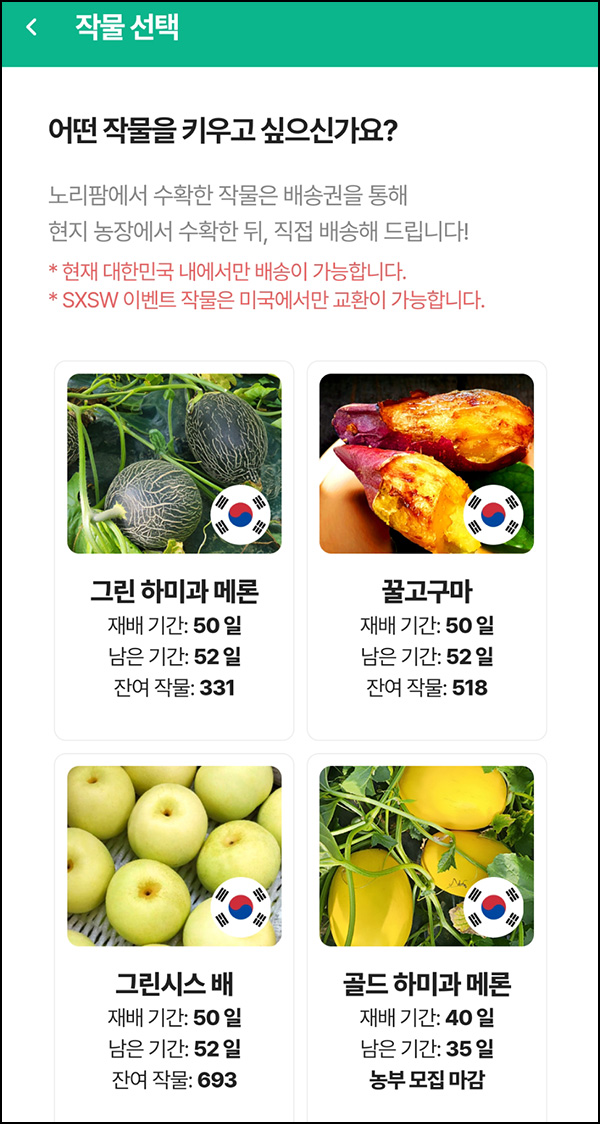Open the 그린시스 배 crop card
Image resolution: width=600 pixels, height=1124 pixels.
tap(174, 938)
